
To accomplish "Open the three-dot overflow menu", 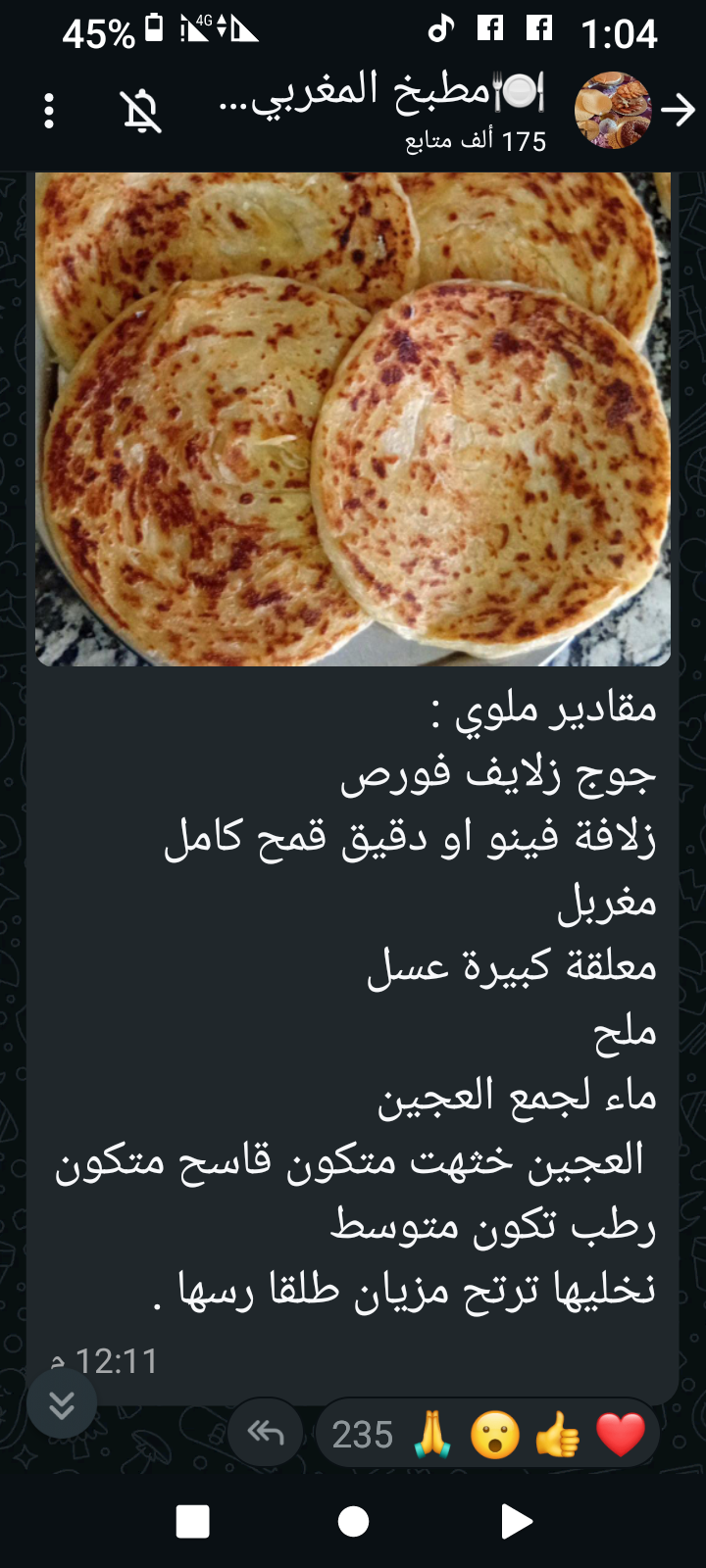I will point(49,111).
